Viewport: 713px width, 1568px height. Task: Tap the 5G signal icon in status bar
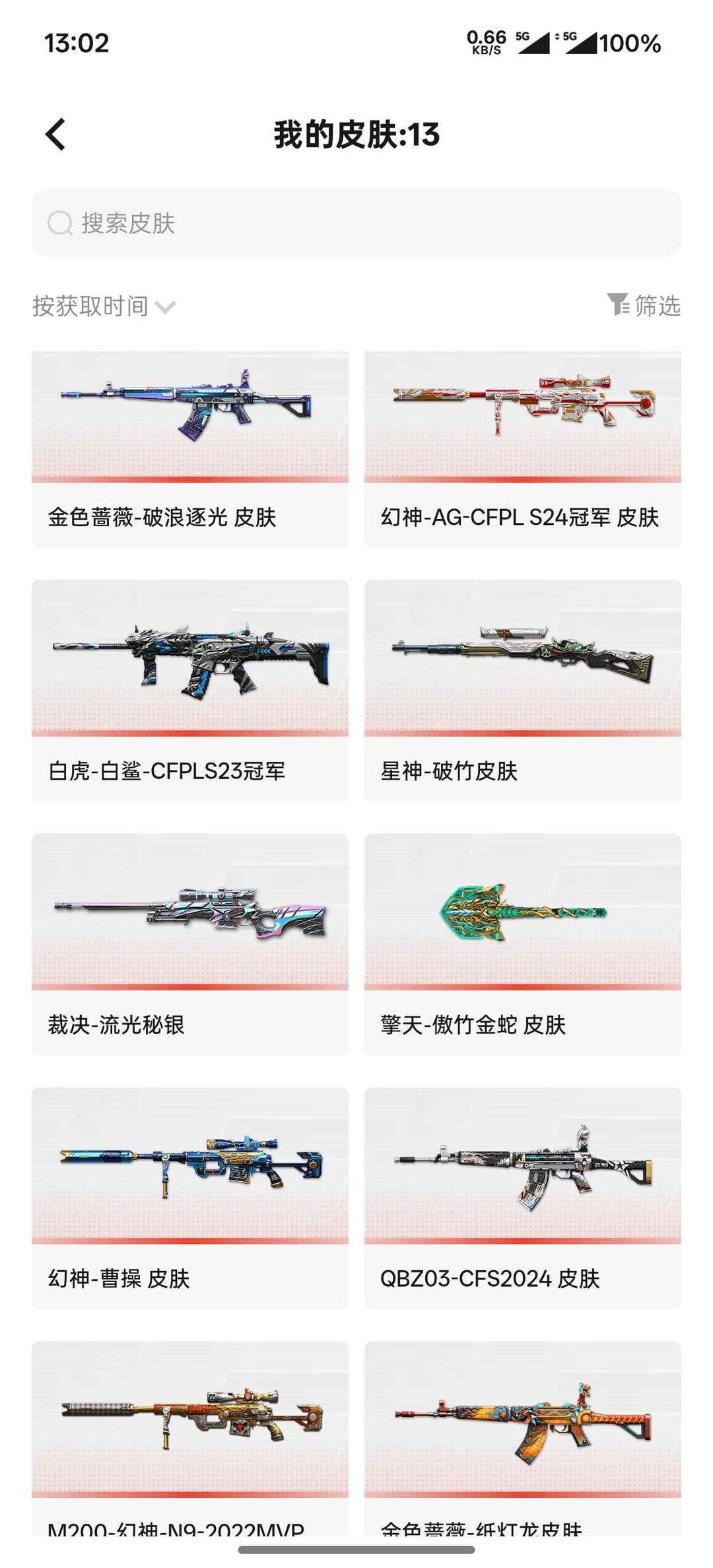click(x=532, y=45)
